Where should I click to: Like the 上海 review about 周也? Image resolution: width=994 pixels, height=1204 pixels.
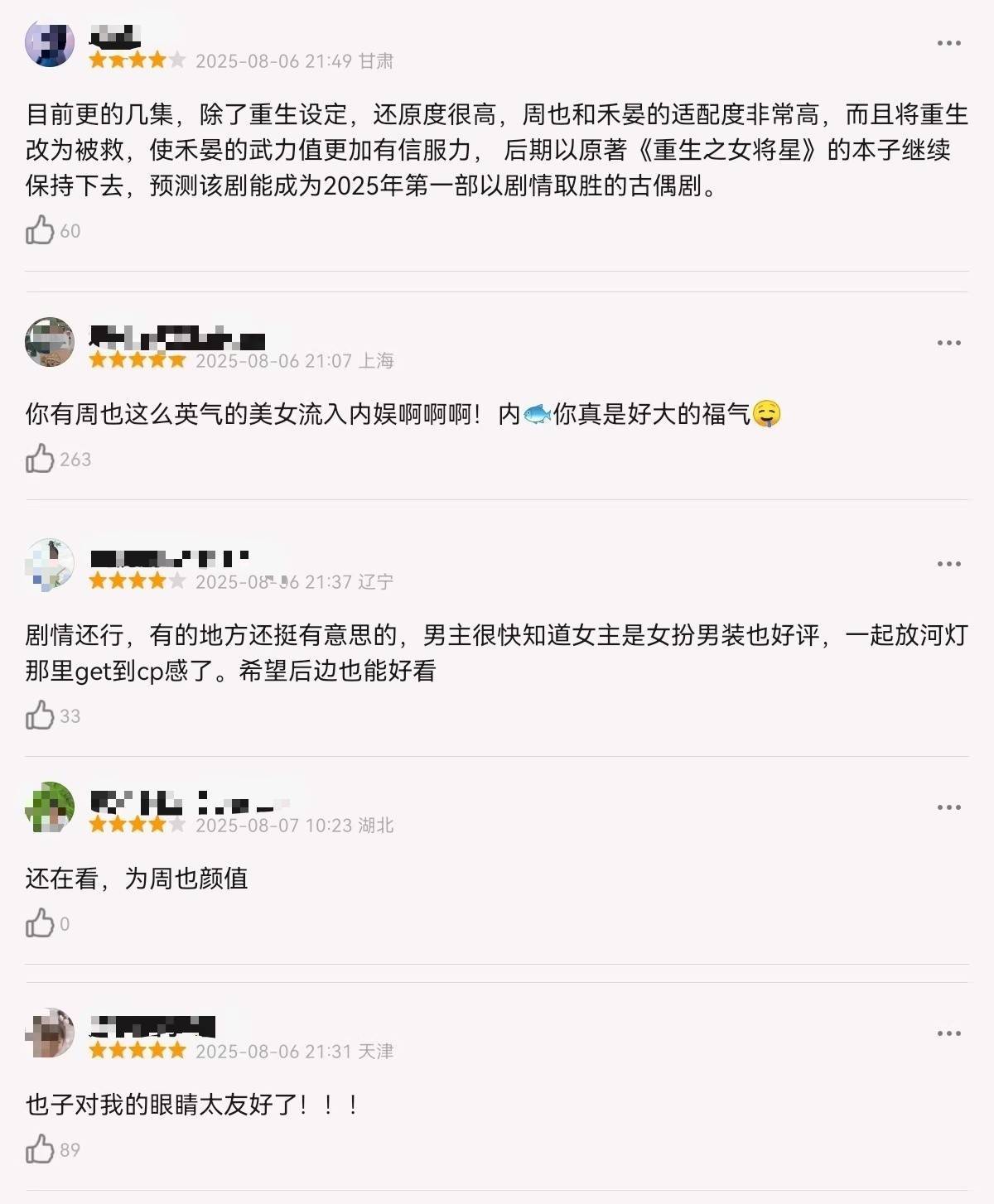[40, 459]
